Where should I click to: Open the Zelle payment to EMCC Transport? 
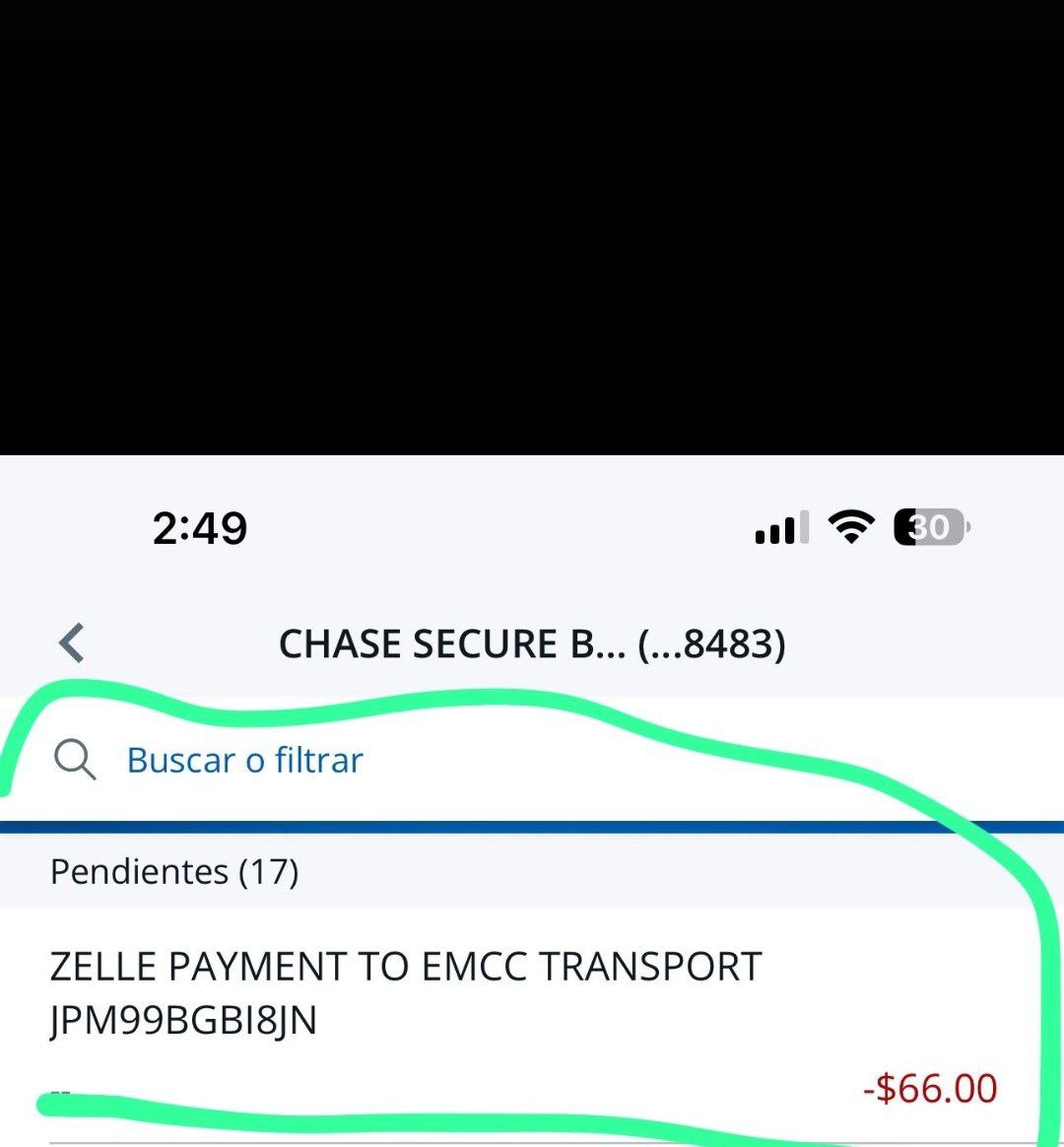coord(405,993)
